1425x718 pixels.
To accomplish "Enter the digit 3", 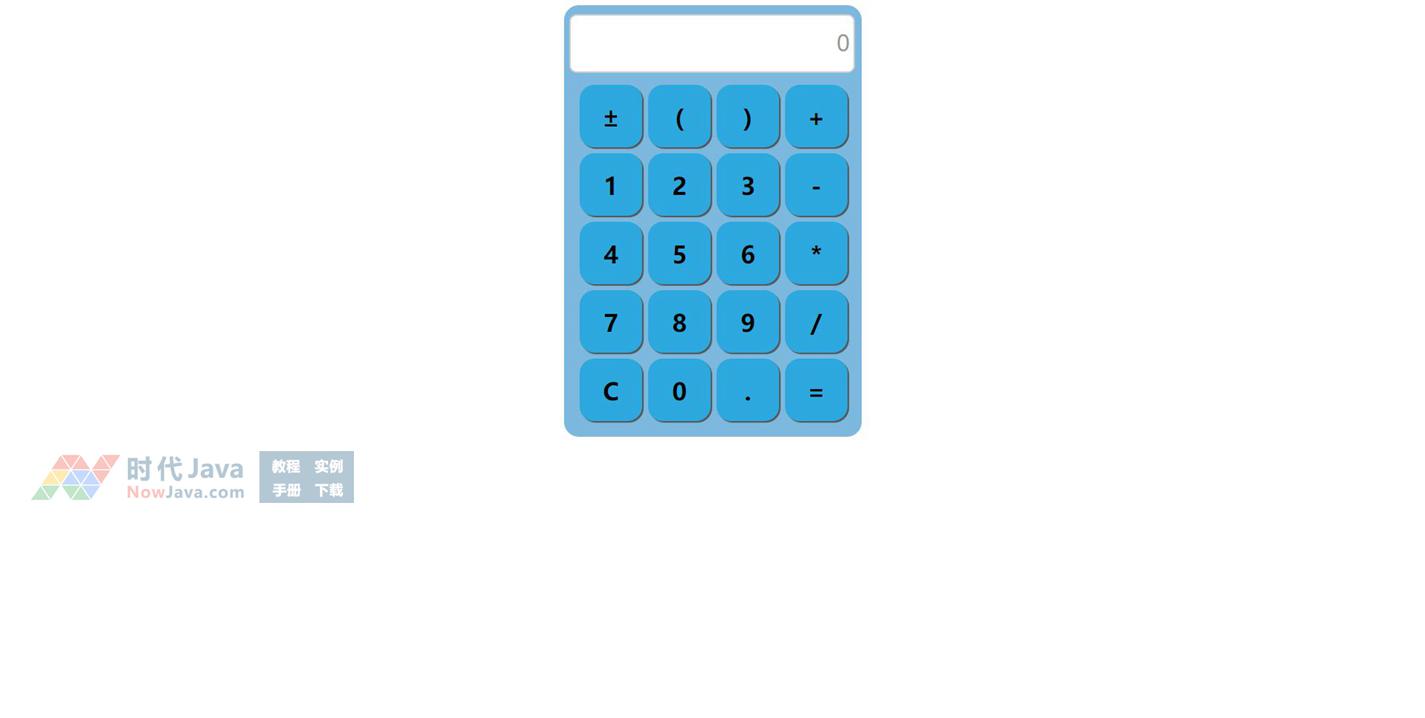I will [x=748, y=185].
